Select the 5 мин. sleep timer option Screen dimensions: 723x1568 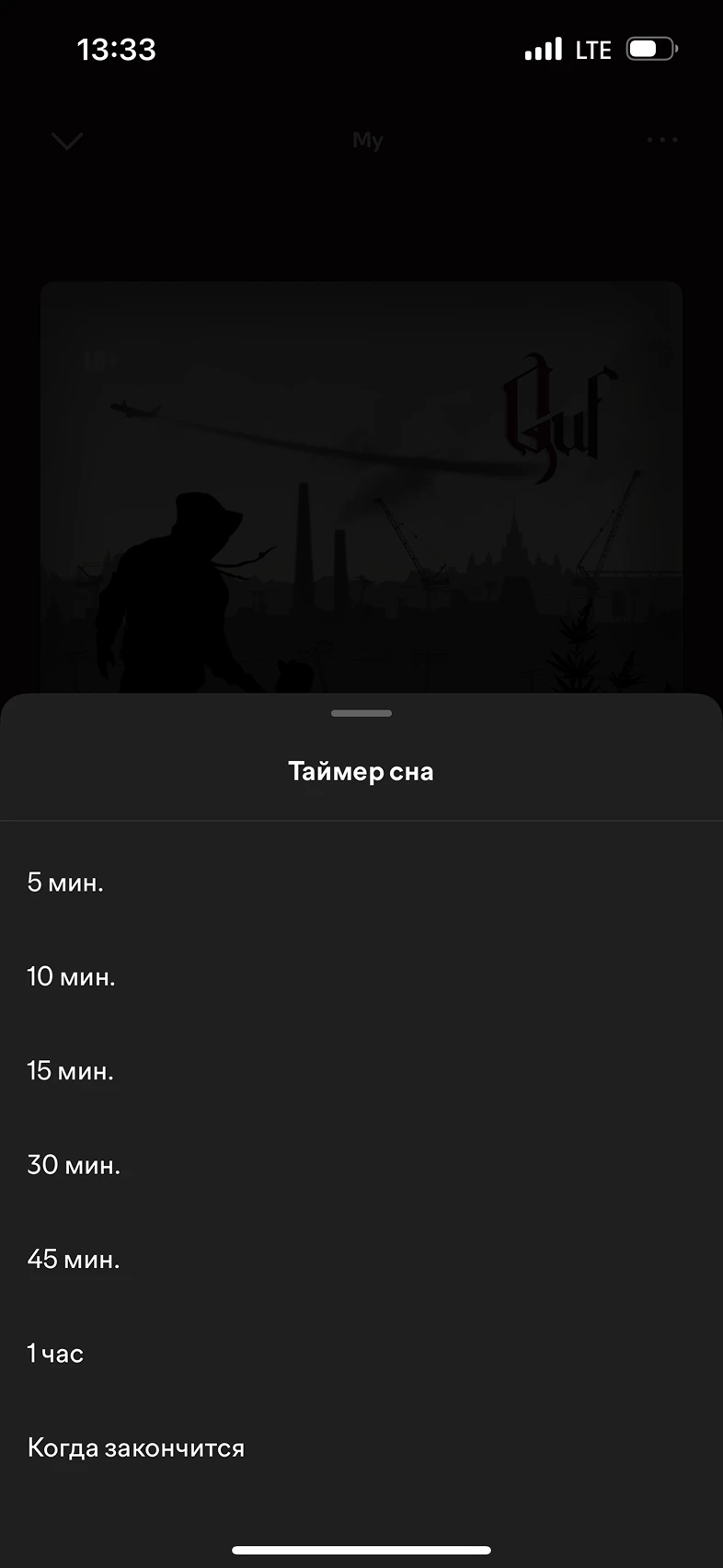[64, 882]
